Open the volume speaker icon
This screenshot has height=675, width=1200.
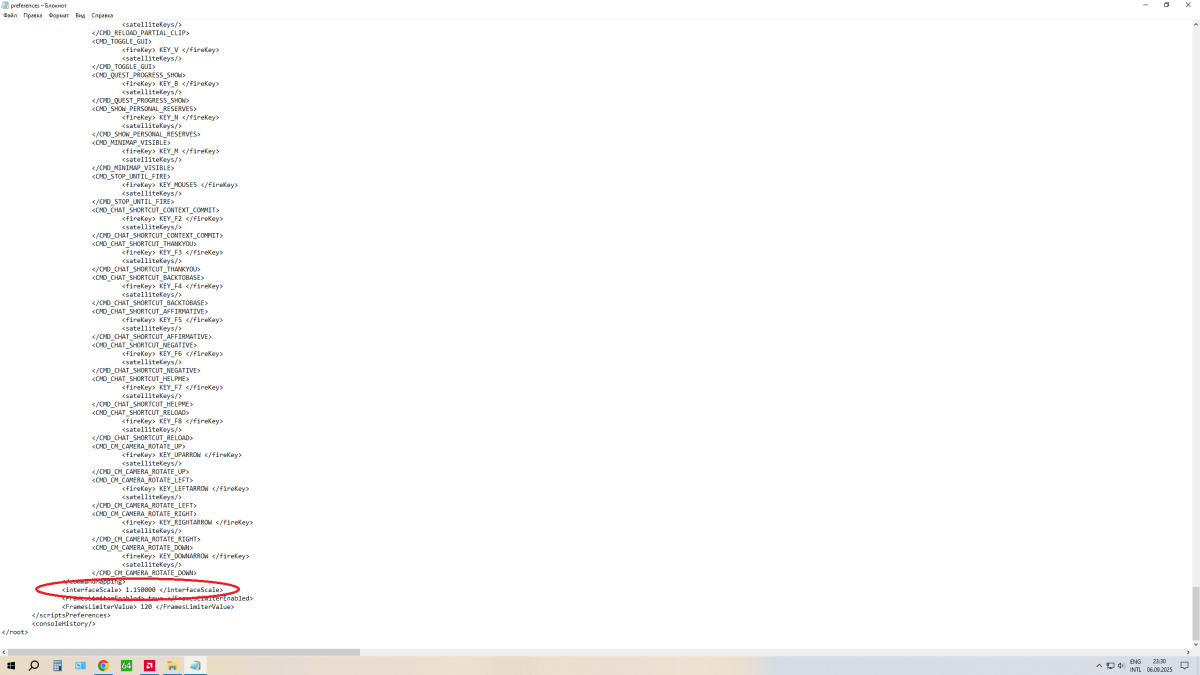coord(1121,665)
